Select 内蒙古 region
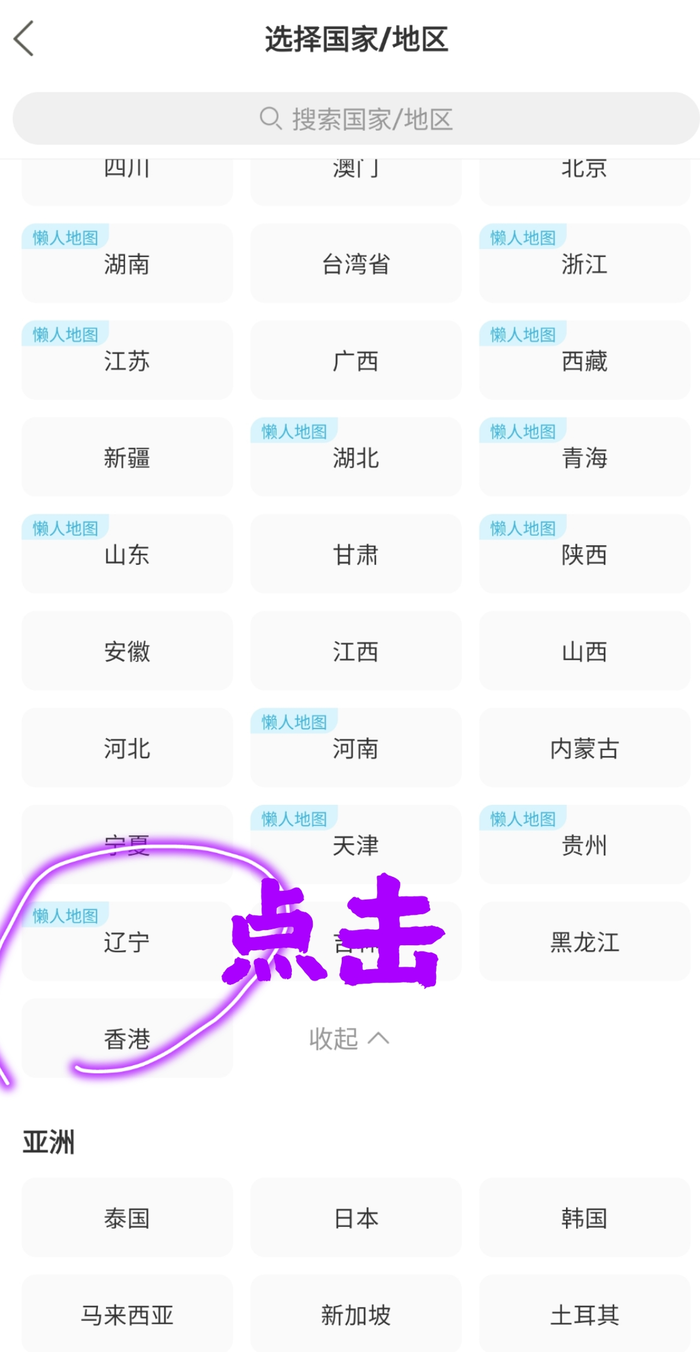700x1352 pixels. click(x=584, y=749)
